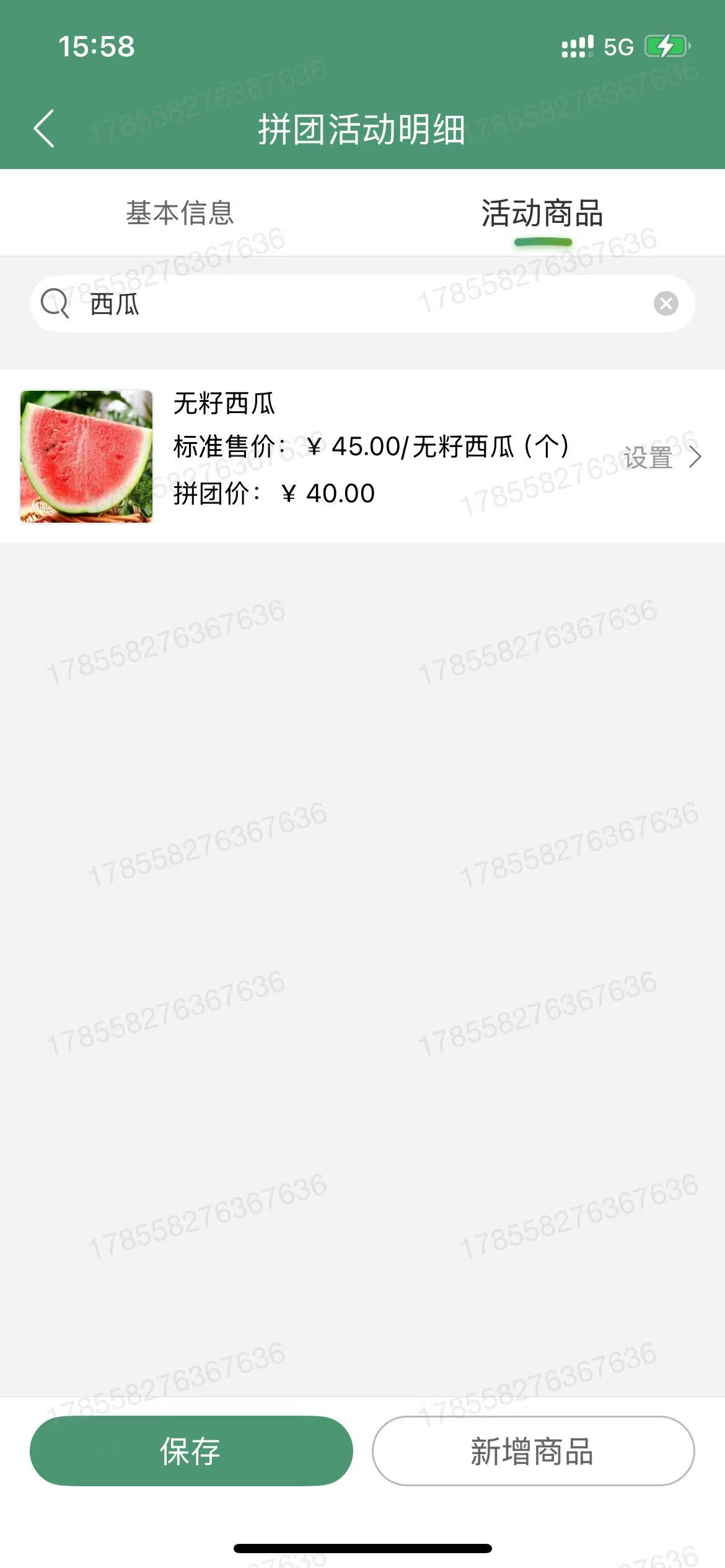This screenshot has height=1568, width=725.
Task: Select the 活动商品 tab
Action: (542, 213)
